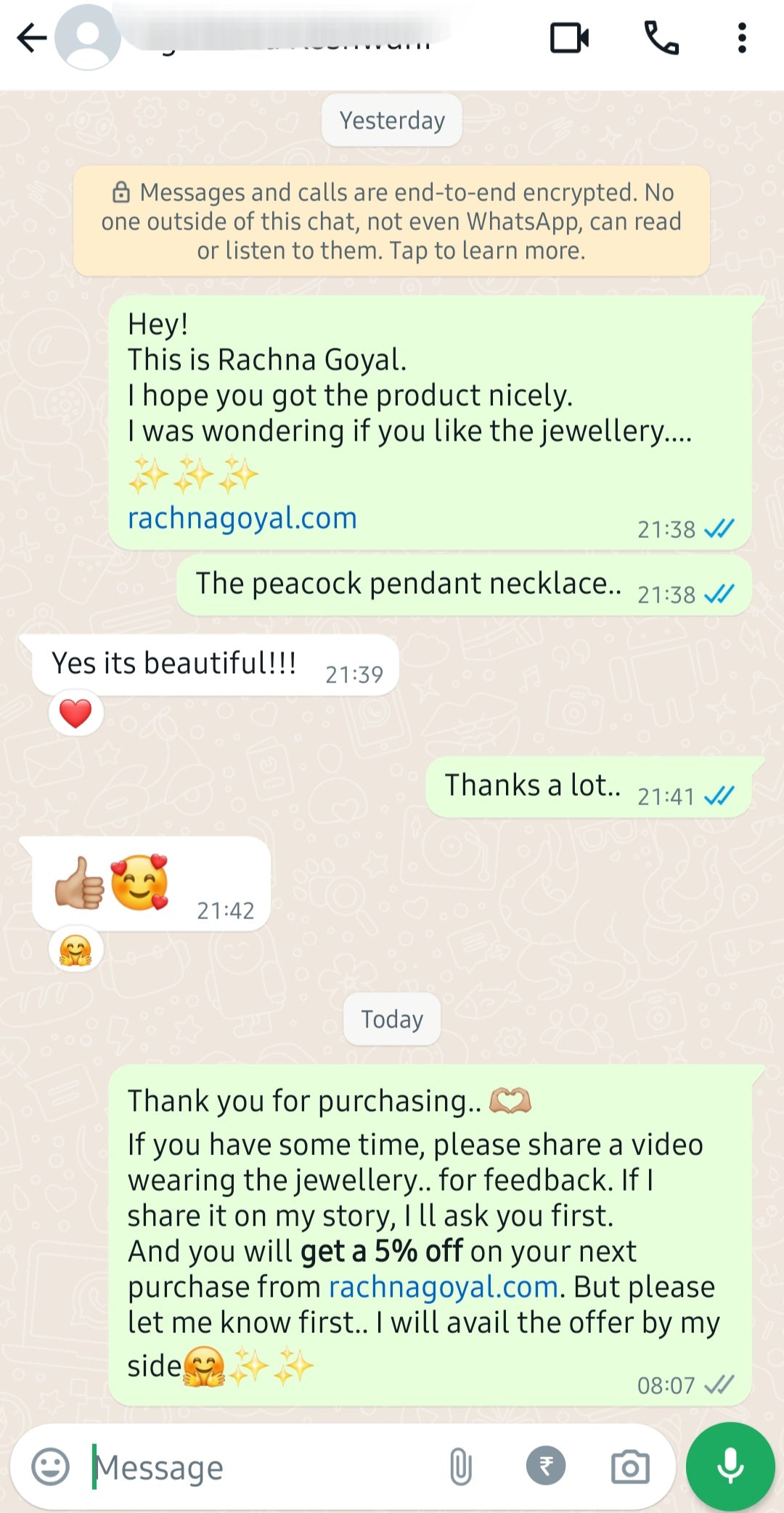
Task: Open the contact's profile picture
Action: (x=88, y=38)
